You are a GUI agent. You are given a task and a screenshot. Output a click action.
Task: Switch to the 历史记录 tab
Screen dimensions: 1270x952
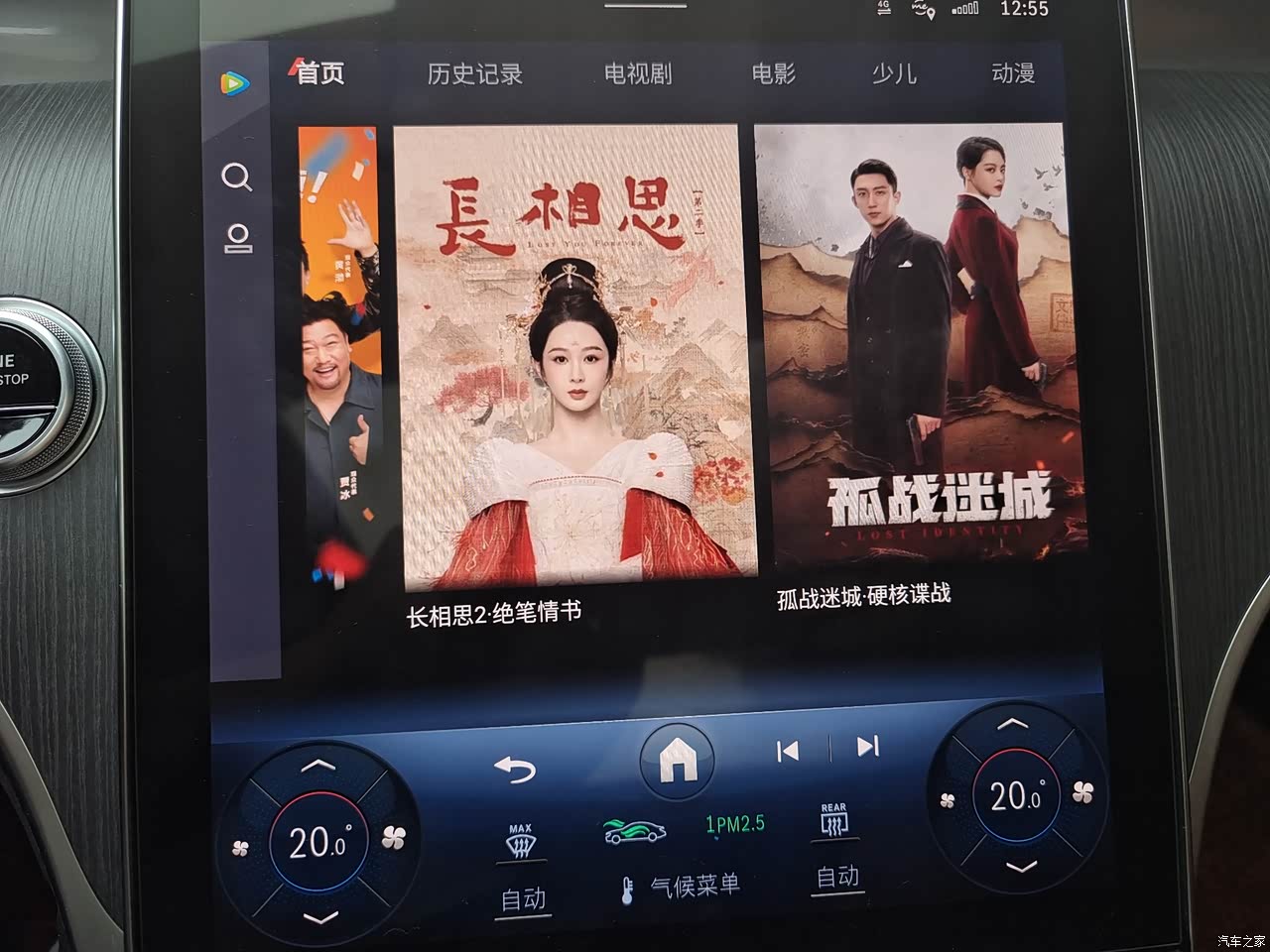(474, 73)
